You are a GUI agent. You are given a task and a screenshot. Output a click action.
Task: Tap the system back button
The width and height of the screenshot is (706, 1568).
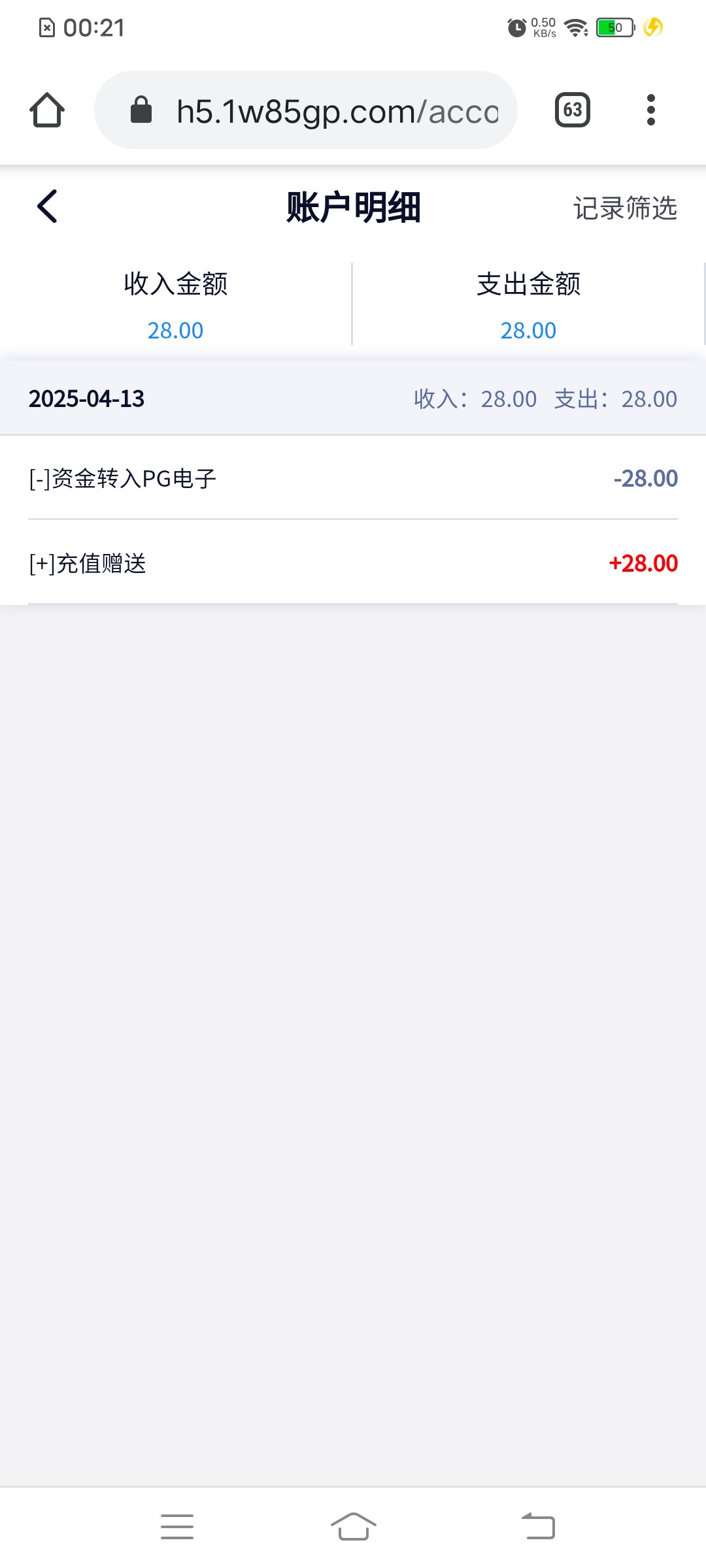(x=538, y=1527)
